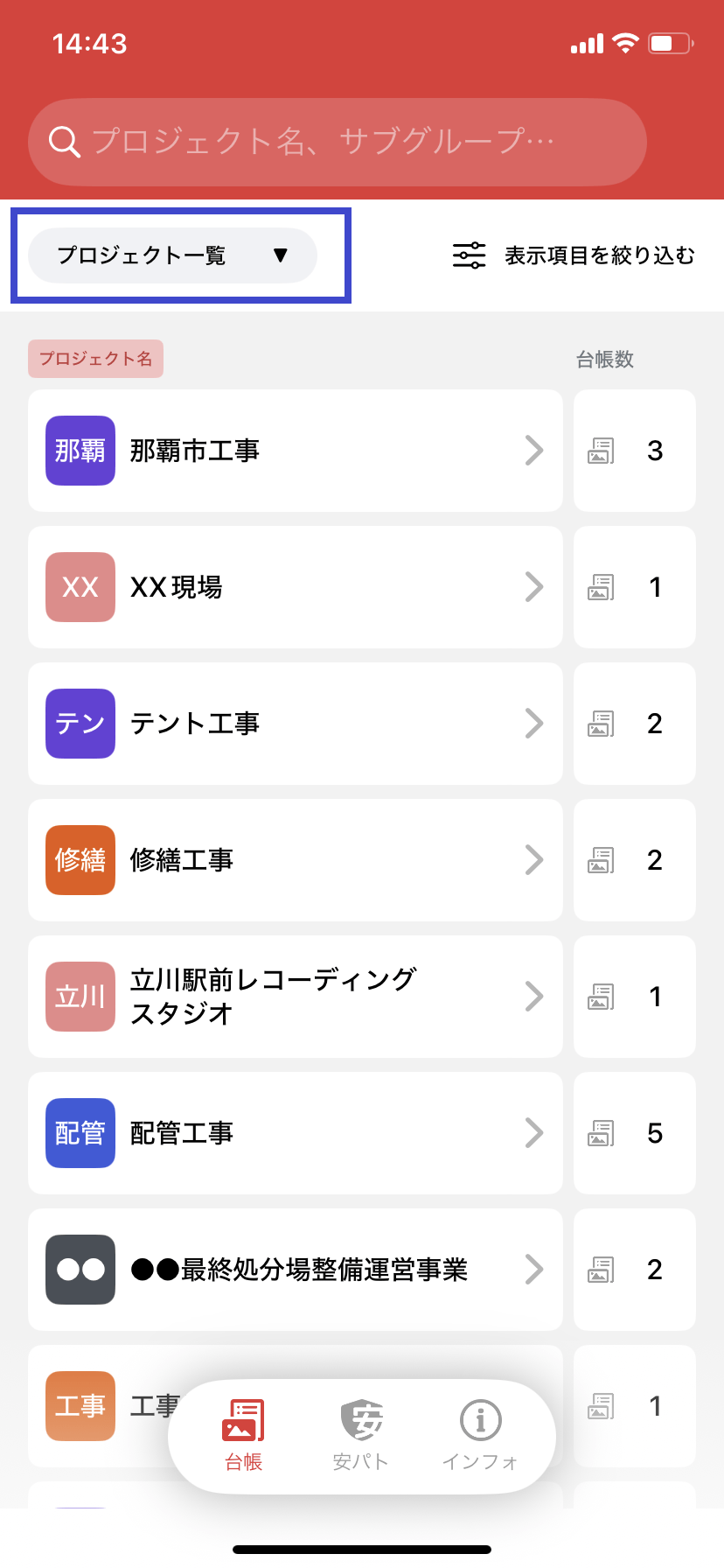Select the テント工事 project row

pos(296,724)
